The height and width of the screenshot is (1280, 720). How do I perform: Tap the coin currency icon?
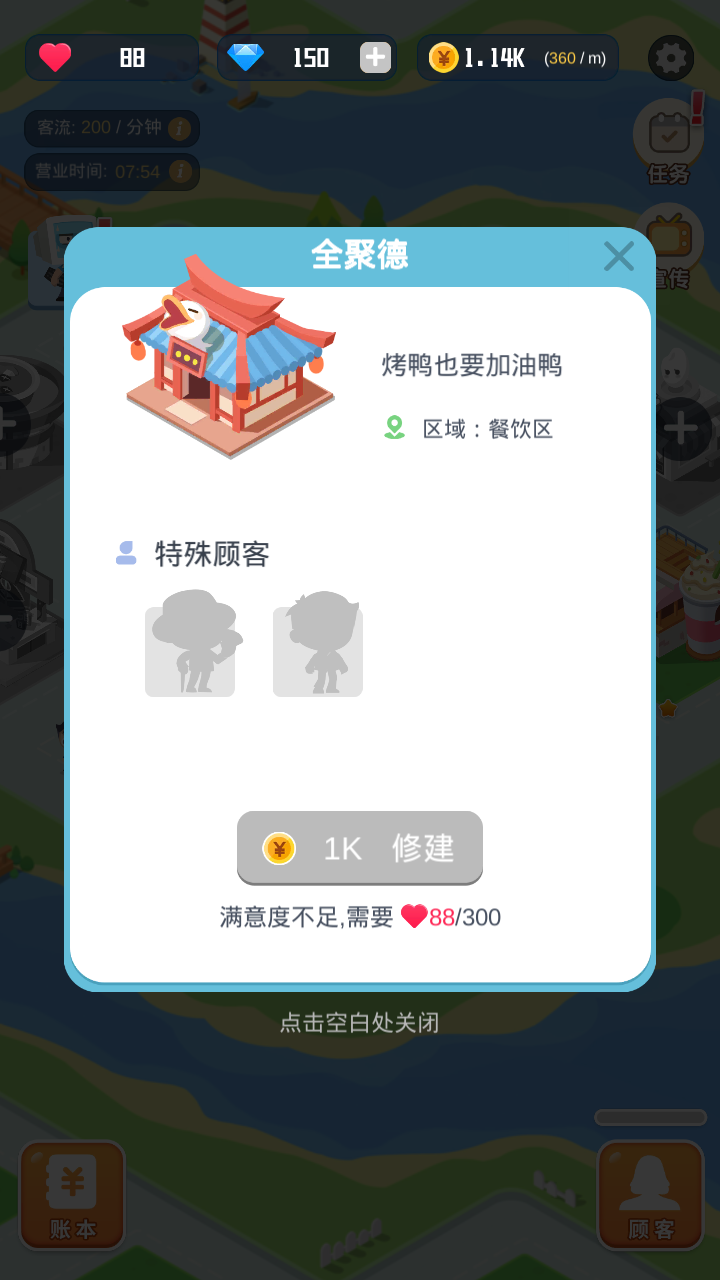point(440,57)
